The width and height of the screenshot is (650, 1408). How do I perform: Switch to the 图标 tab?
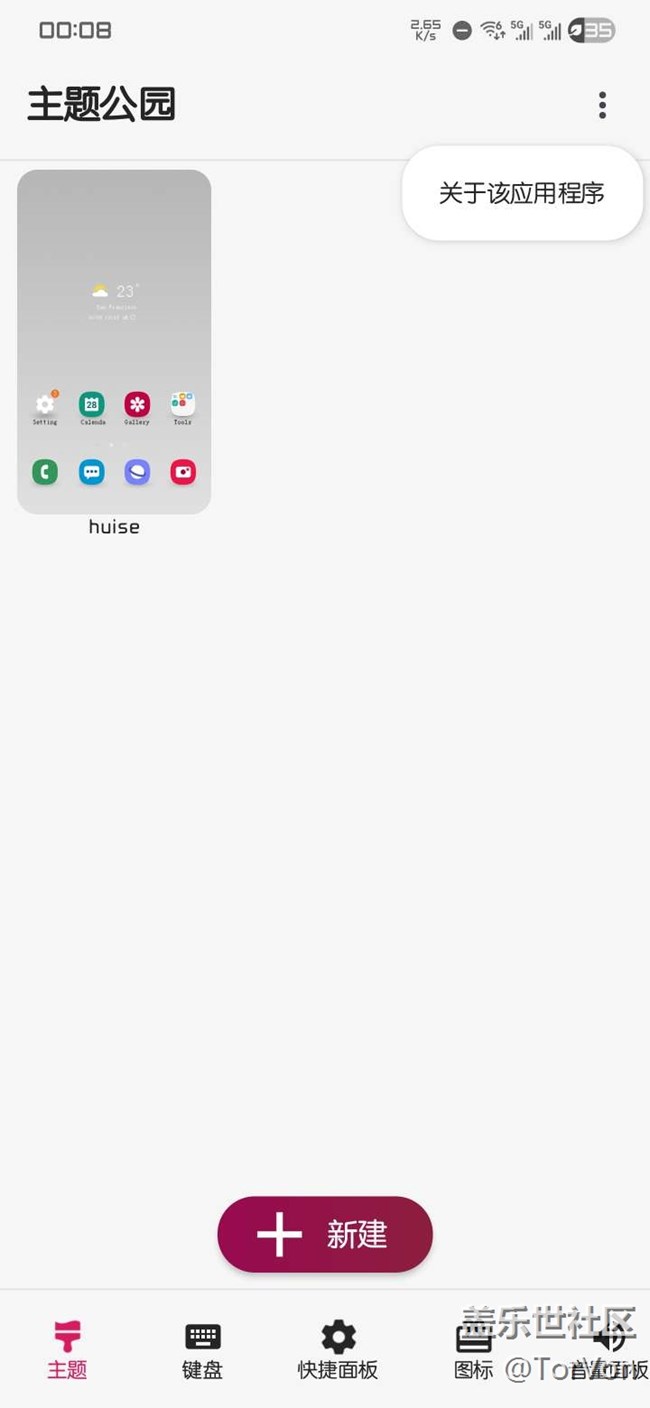[473, 1350]
